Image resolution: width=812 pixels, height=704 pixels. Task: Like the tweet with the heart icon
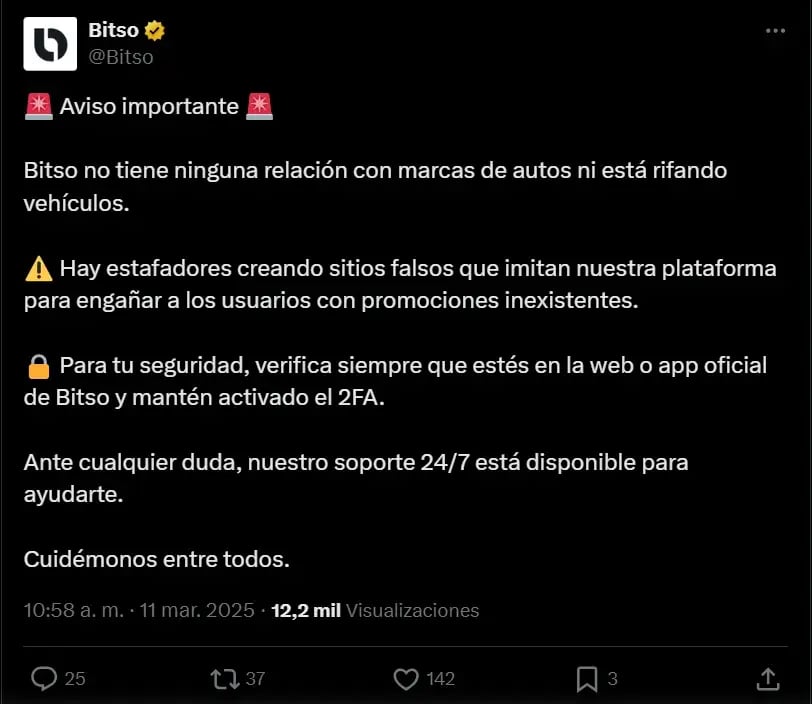[x=405, y=679]
